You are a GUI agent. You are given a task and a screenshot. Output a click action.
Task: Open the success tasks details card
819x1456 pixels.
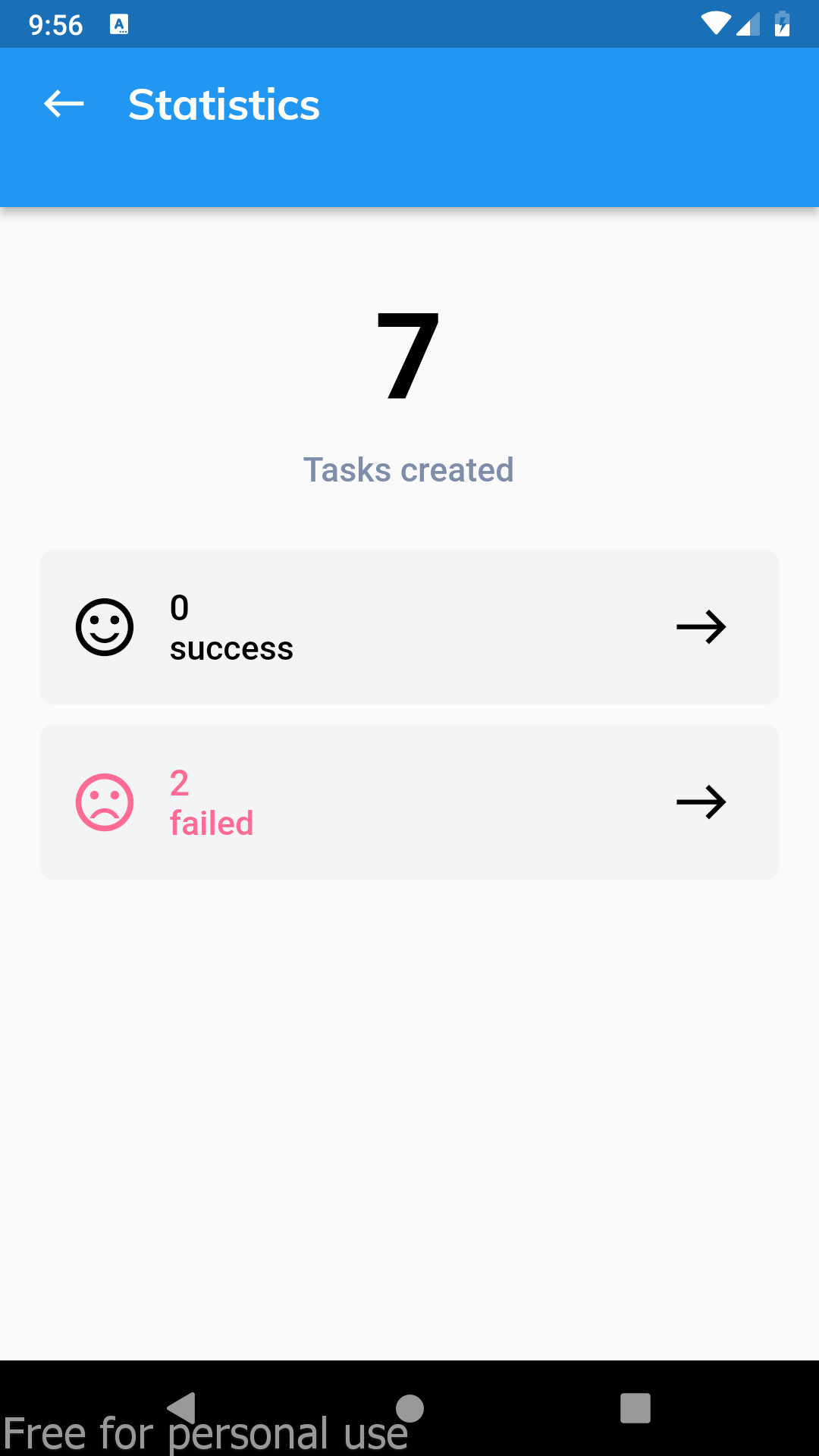click(x=409, y=626)
